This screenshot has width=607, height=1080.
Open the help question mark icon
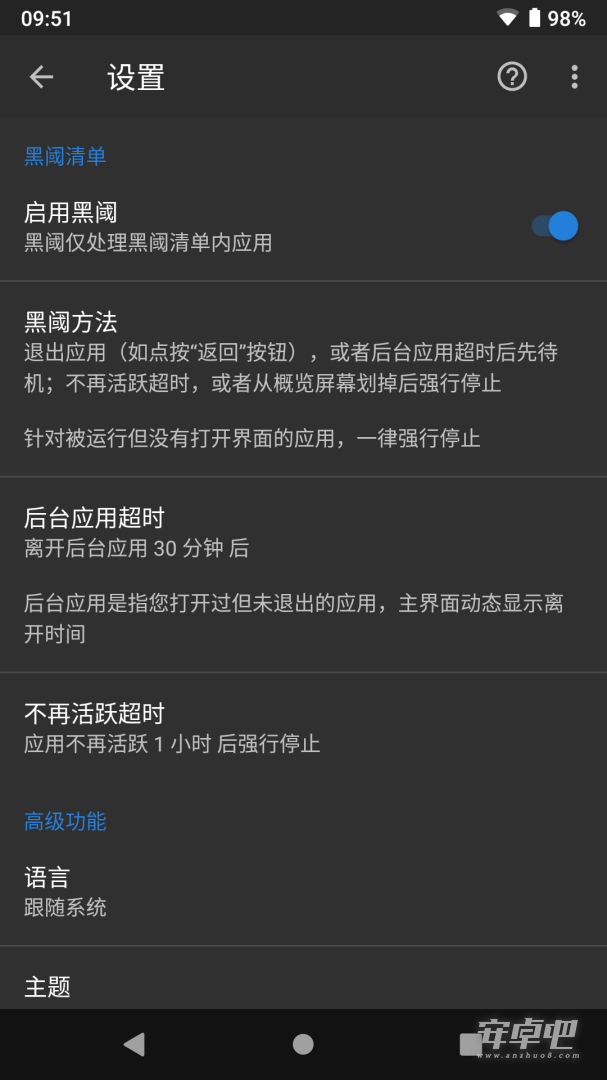pos(512,76)
